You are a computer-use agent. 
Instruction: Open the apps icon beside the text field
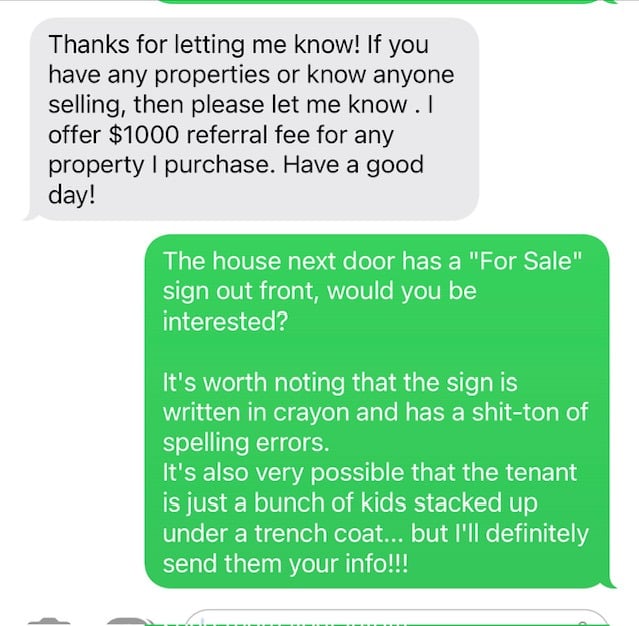coord(128,622)
